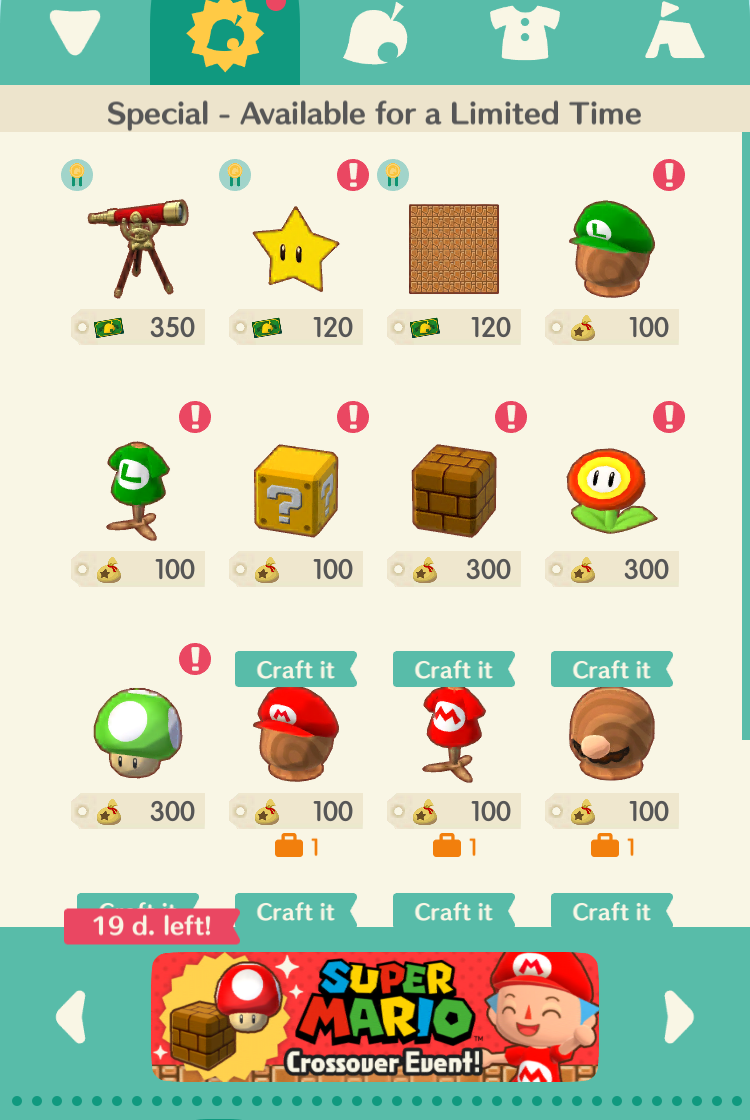Switch to the clothing shirt tab
Image resolution: width=750 pixels, height=1120 pixels.
tap(525, 35)
